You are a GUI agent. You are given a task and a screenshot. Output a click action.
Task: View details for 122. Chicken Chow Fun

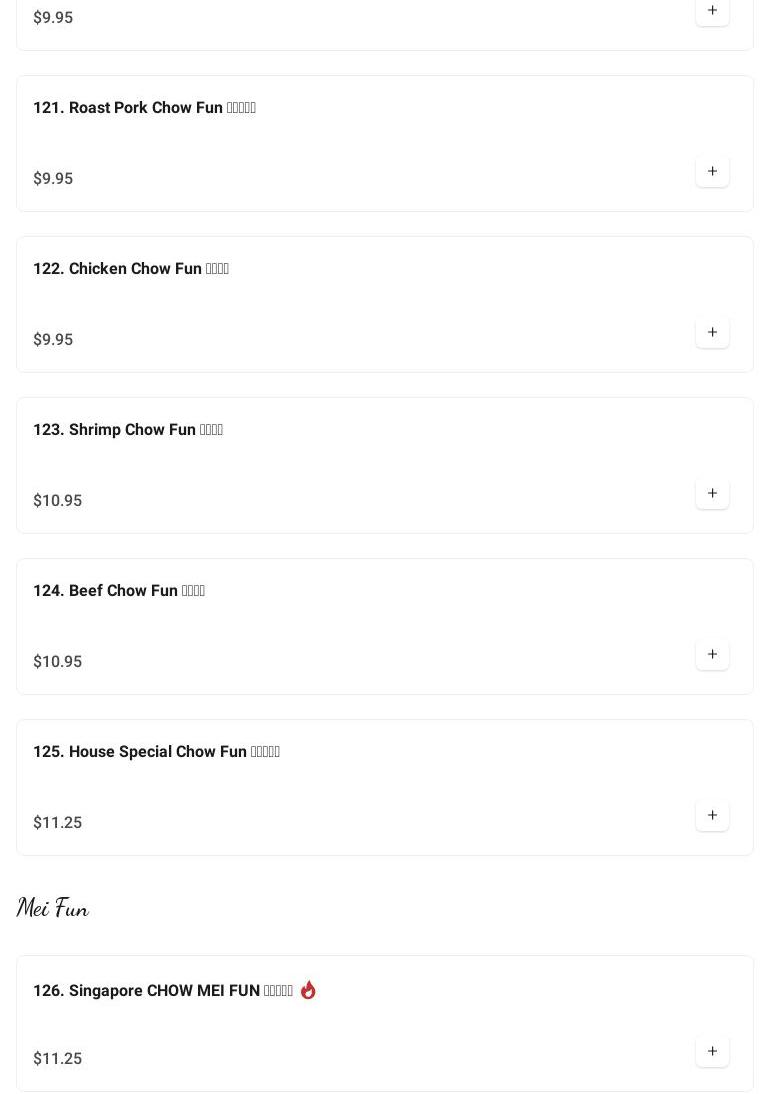coord(131,269)
